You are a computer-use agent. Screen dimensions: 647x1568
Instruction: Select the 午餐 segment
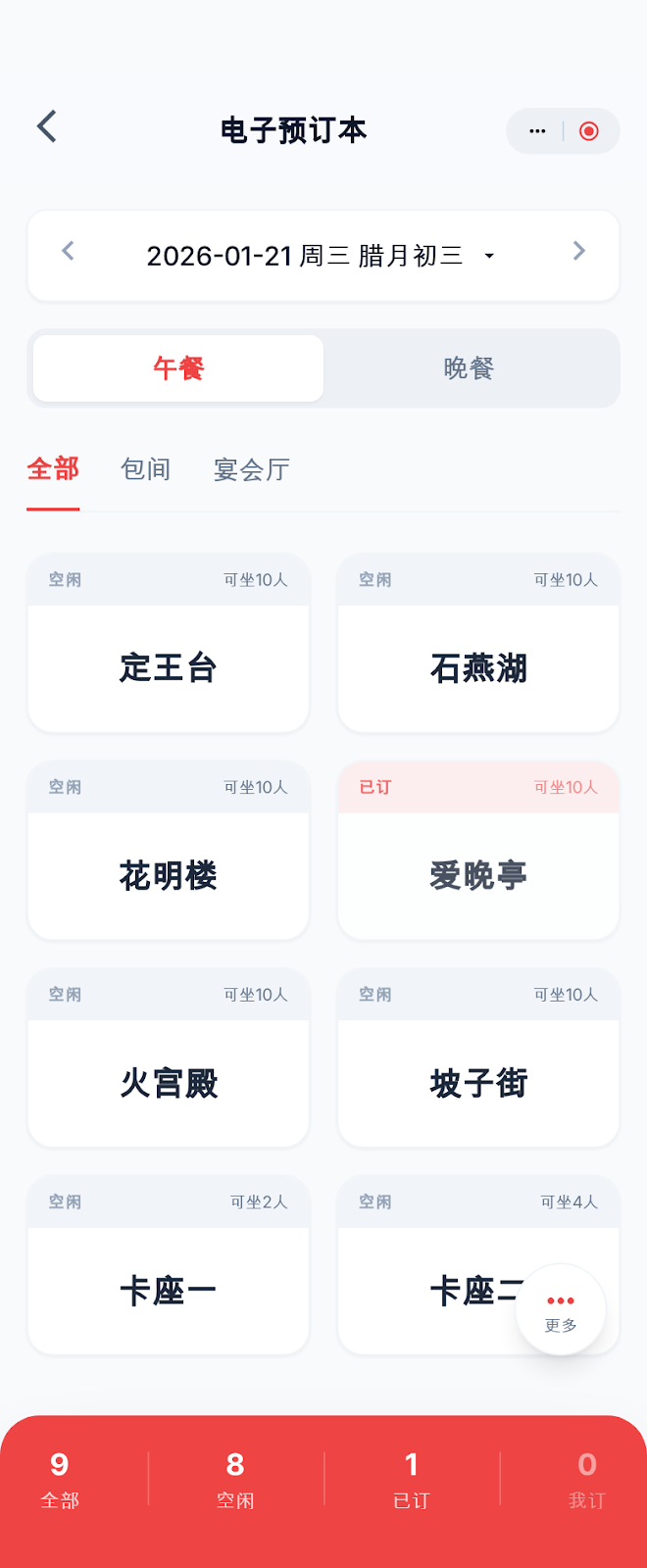point(178,368)
